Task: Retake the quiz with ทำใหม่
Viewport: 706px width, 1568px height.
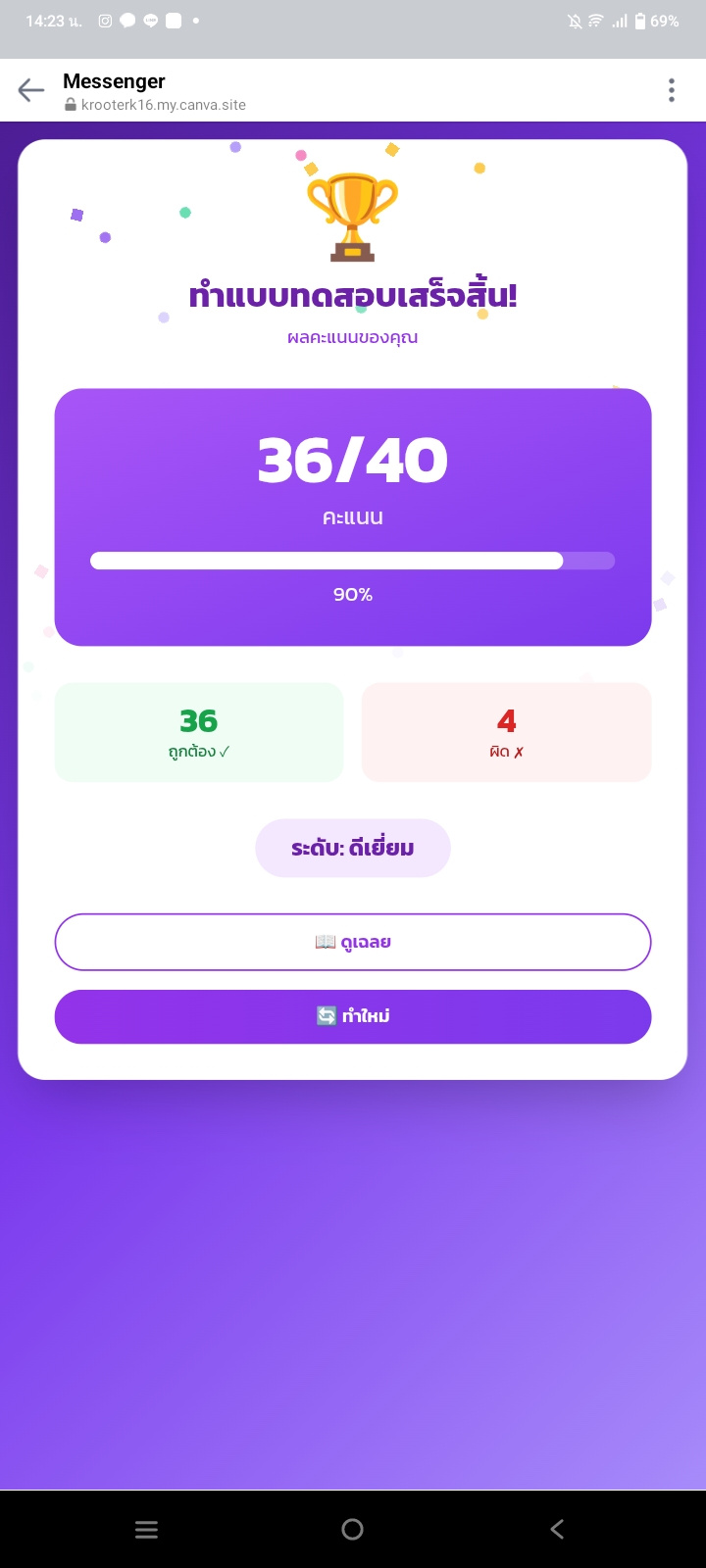Action: 353,1016
